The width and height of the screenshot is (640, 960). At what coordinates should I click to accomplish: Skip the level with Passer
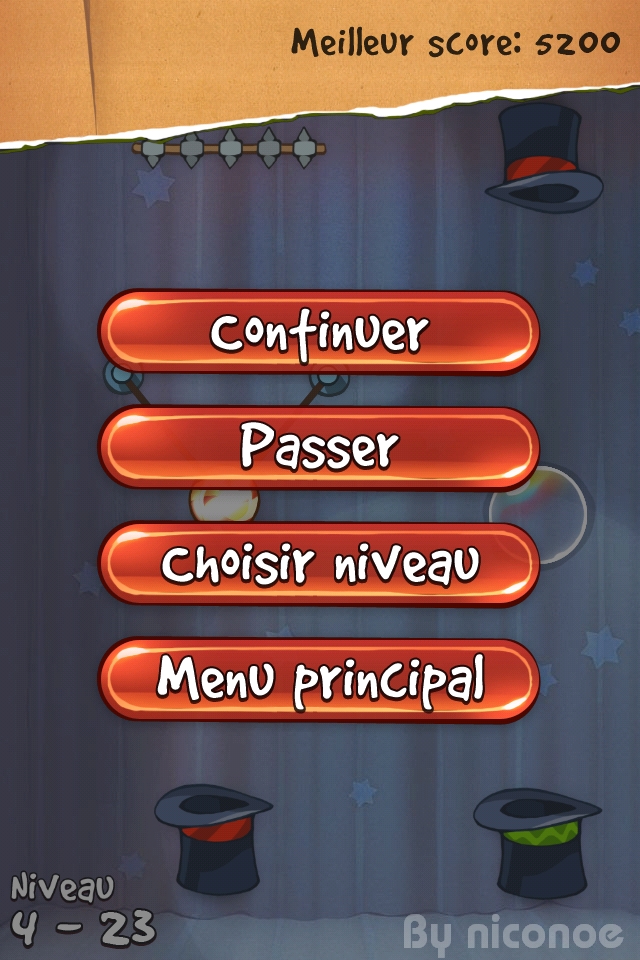click(x=319, y=448)
